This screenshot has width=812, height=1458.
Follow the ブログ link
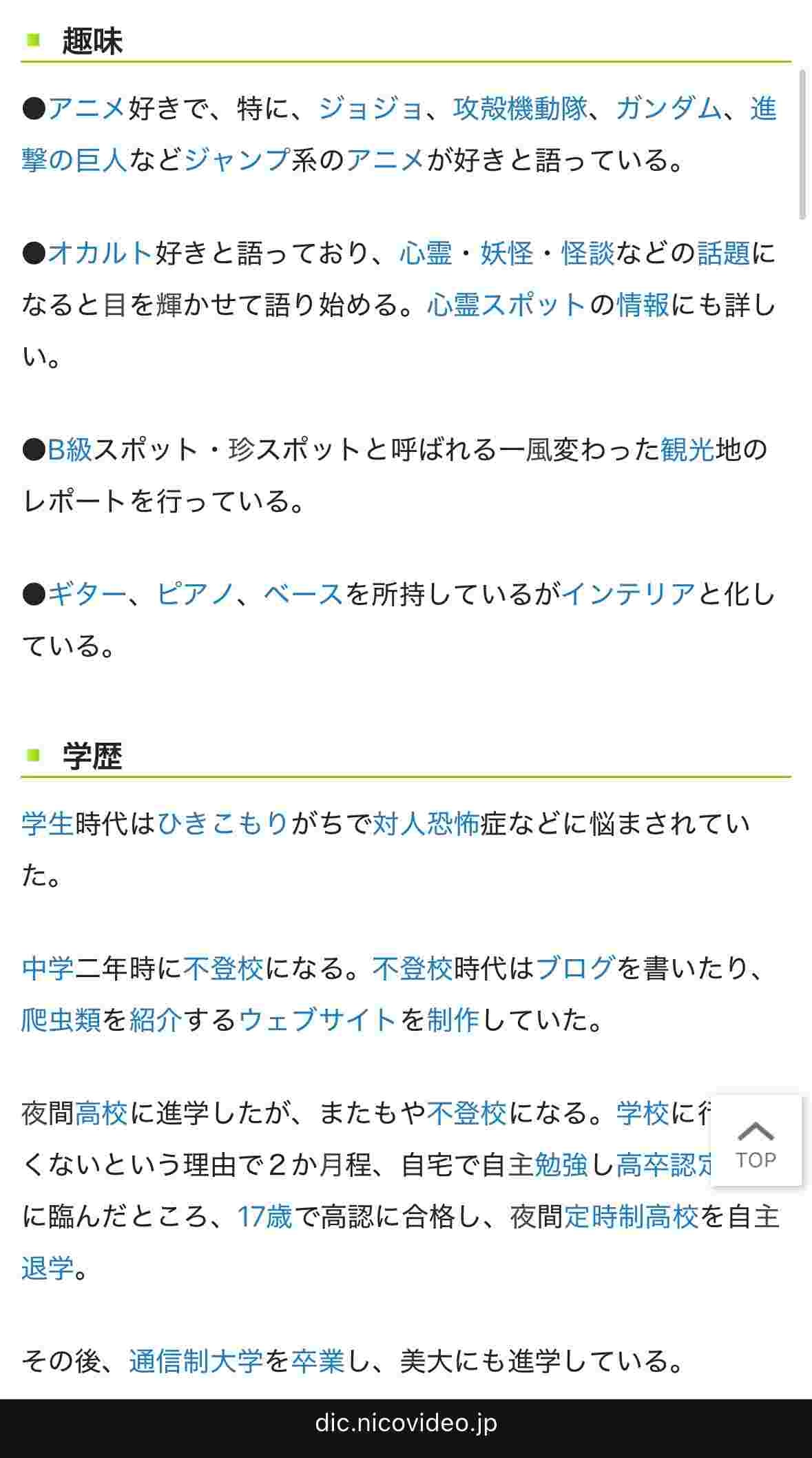click(x=575, y=968)
